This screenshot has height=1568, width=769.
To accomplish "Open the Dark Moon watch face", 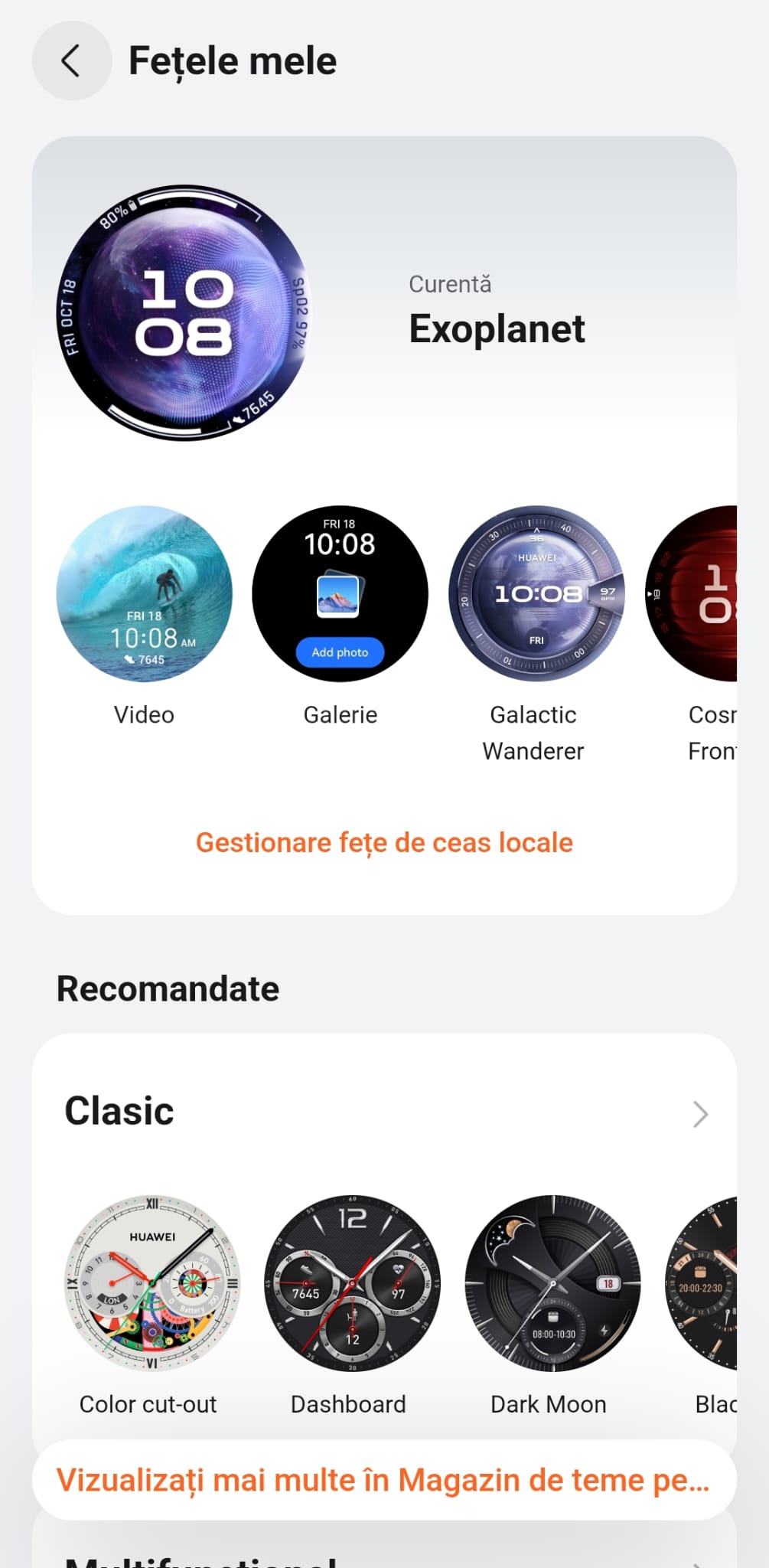I will (552, 1283).
